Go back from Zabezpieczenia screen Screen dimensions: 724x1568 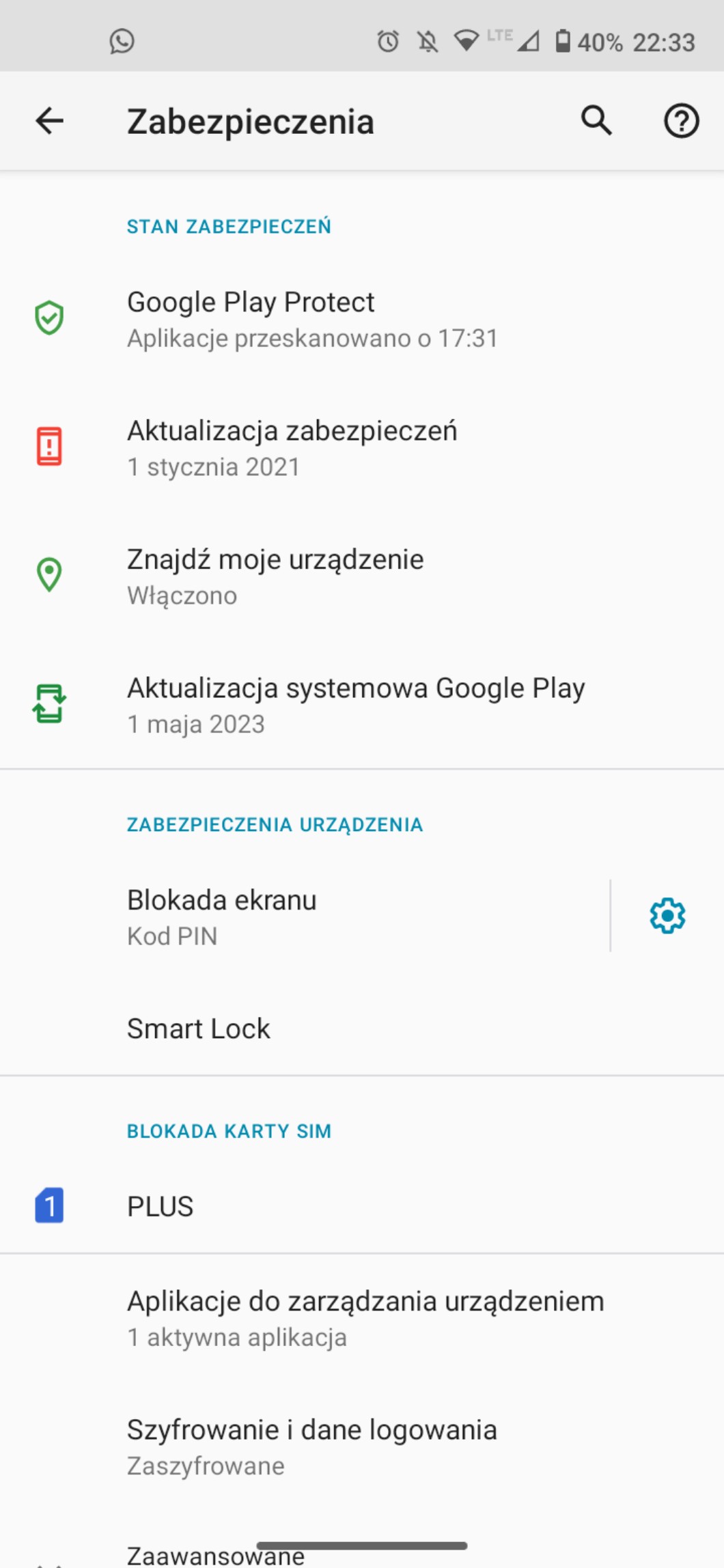(49, 122)
